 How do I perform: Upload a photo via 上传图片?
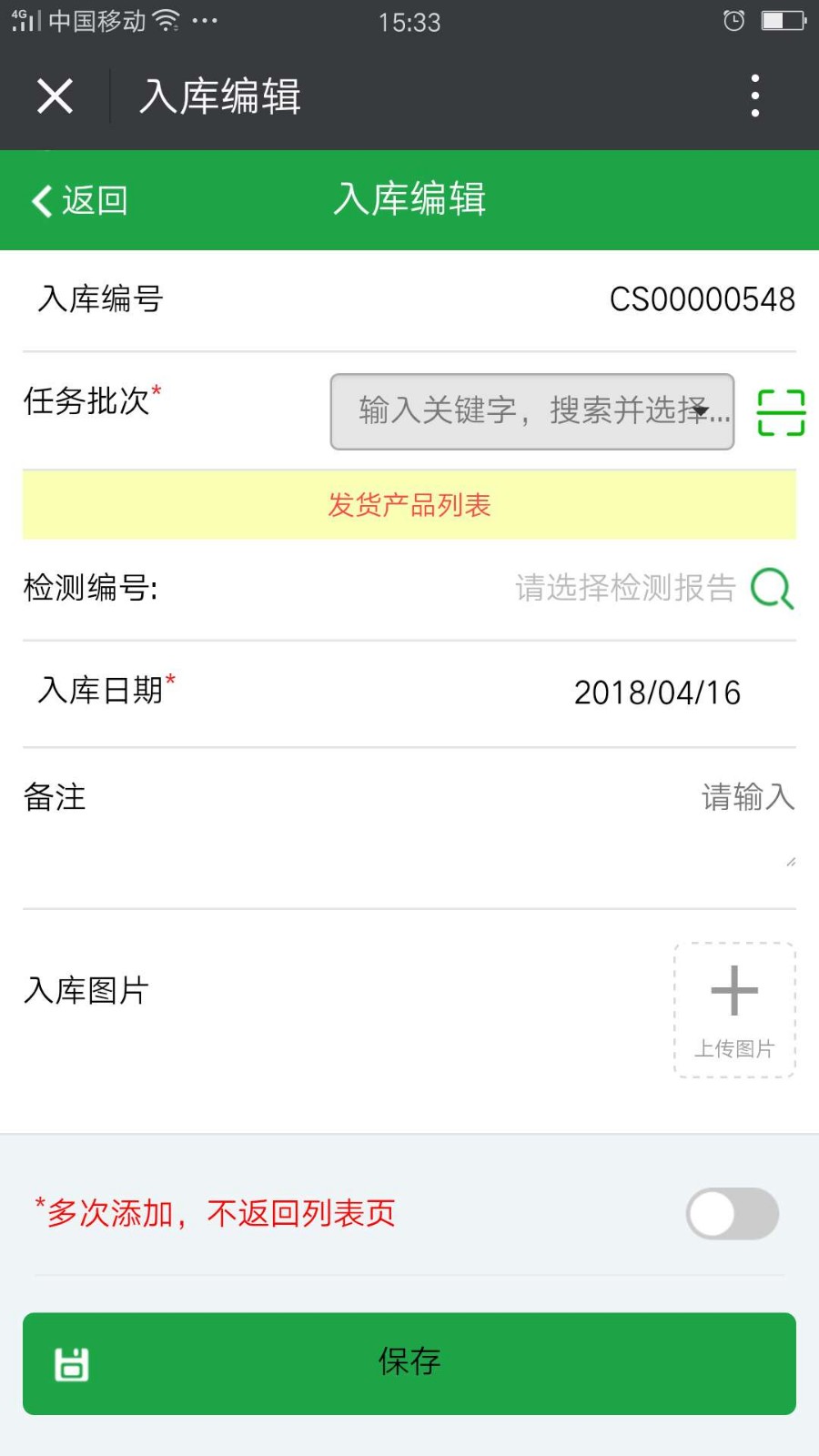coord(734,1010)
